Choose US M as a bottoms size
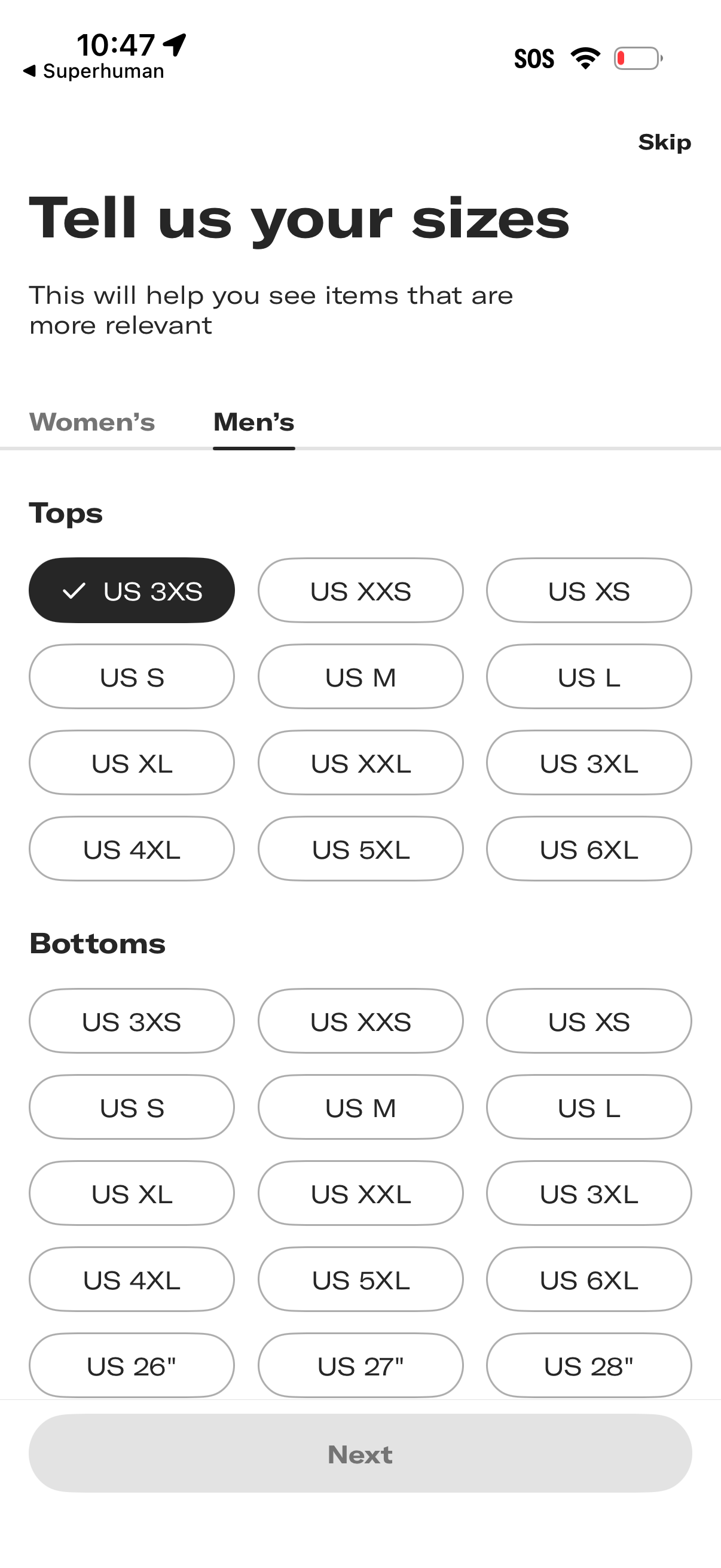This screenshot has width=721, height=1568. pos(360,1107)
